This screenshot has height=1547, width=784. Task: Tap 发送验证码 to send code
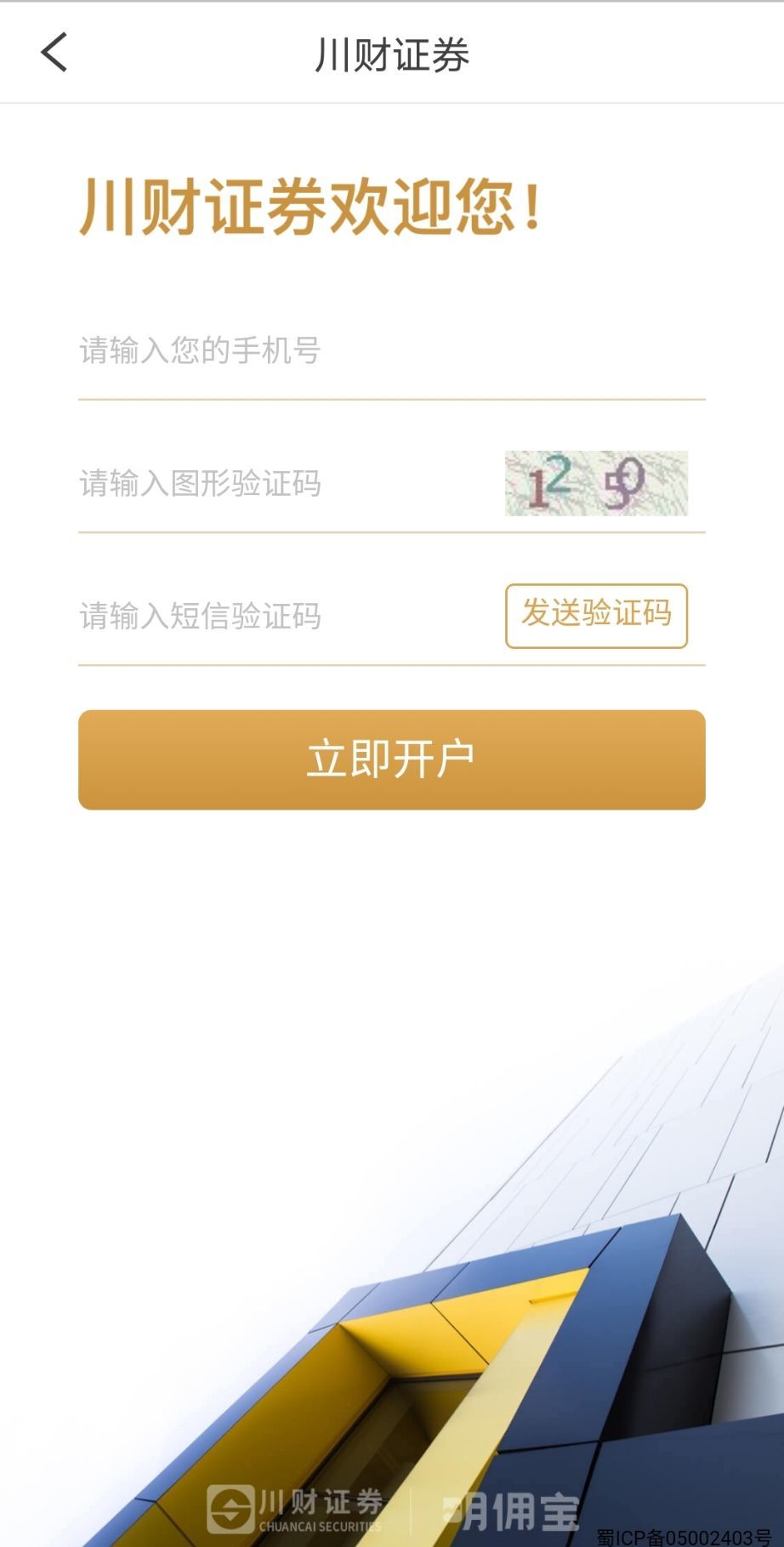pos(596,616)
